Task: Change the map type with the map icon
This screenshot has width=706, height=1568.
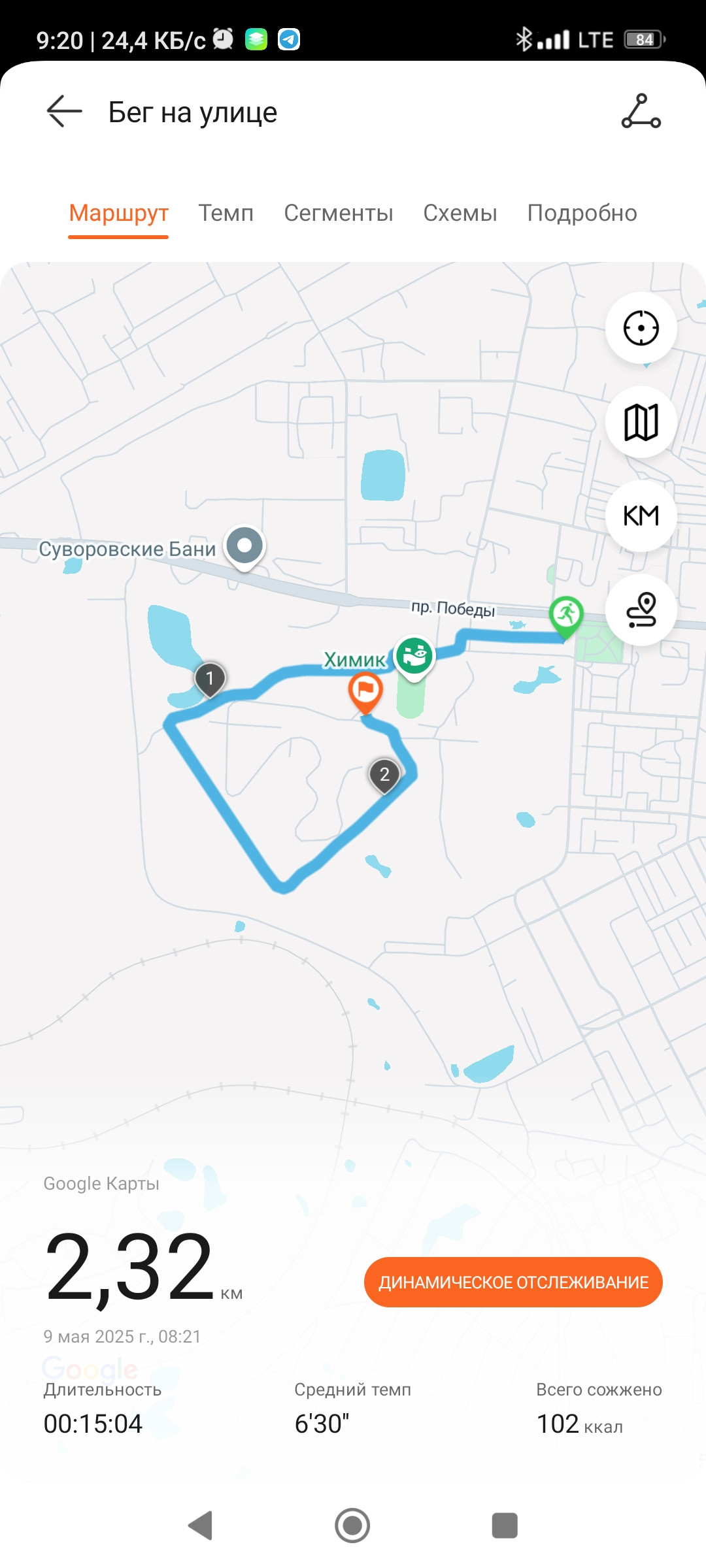Action: [x=641, y=422]
